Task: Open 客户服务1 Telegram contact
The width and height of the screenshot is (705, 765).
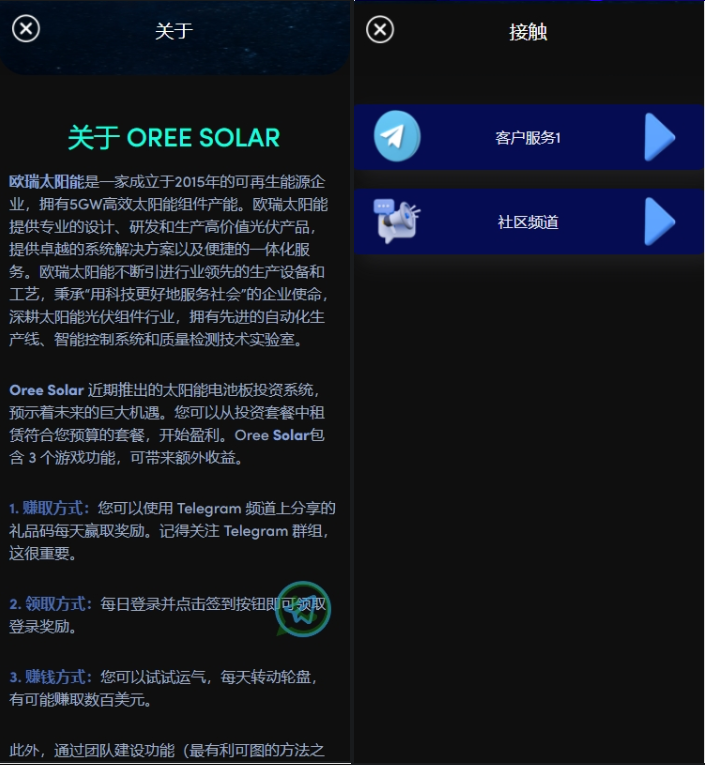Action: pos(529,137)
